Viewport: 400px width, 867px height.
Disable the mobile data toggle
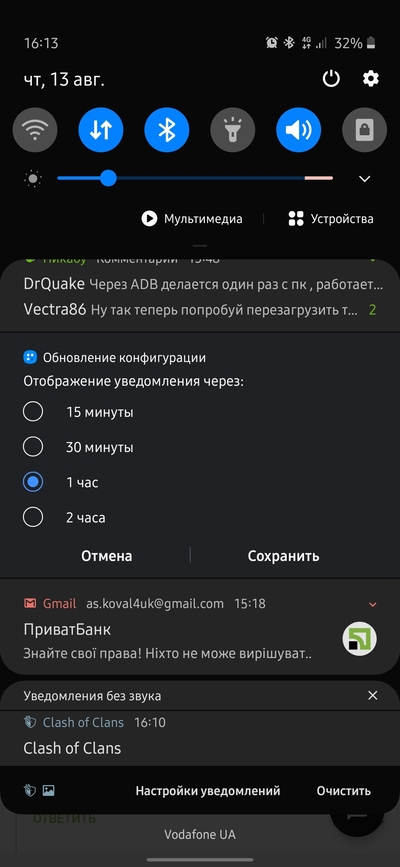click(101, 130)
